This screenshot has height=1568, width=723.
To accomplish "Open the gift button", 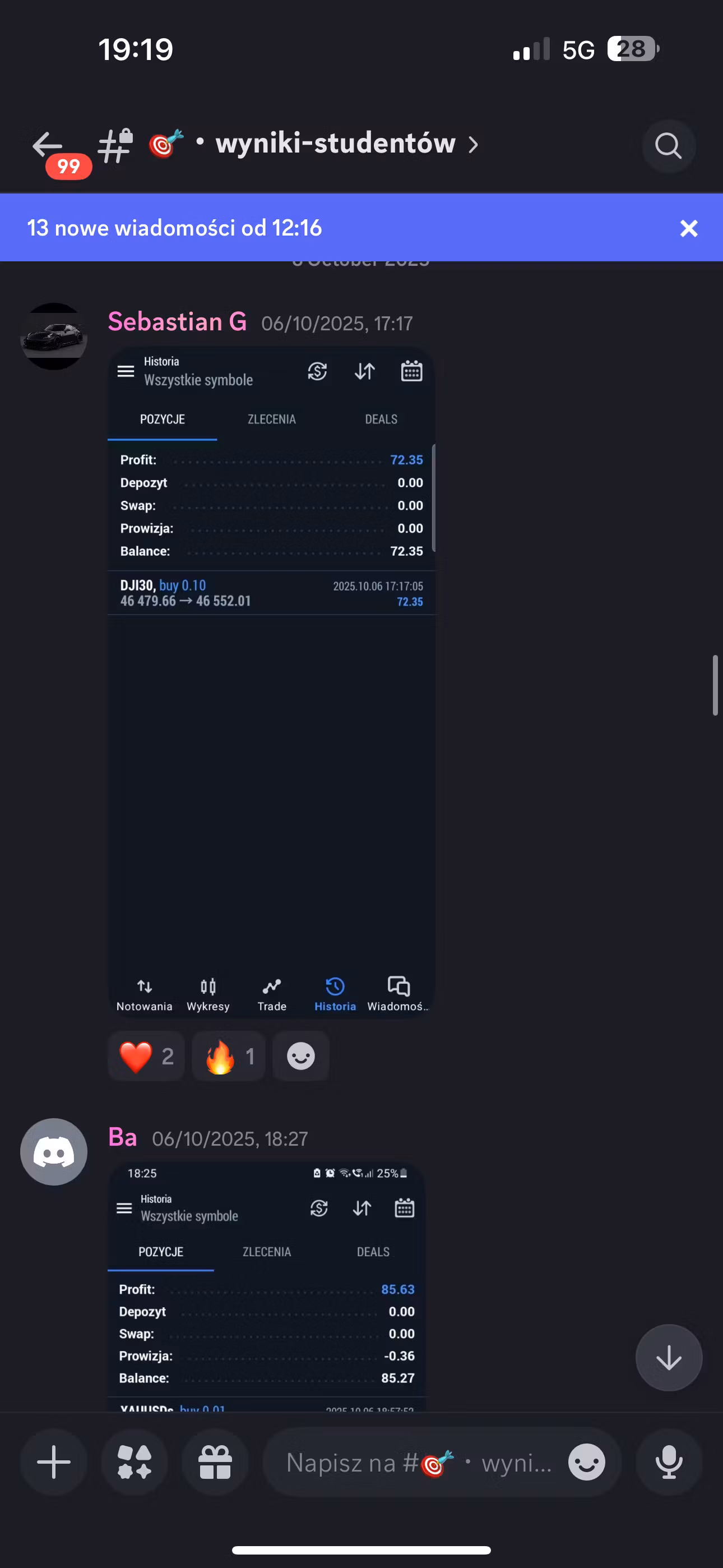I will pyautogui.click(x=215, y=1462).
